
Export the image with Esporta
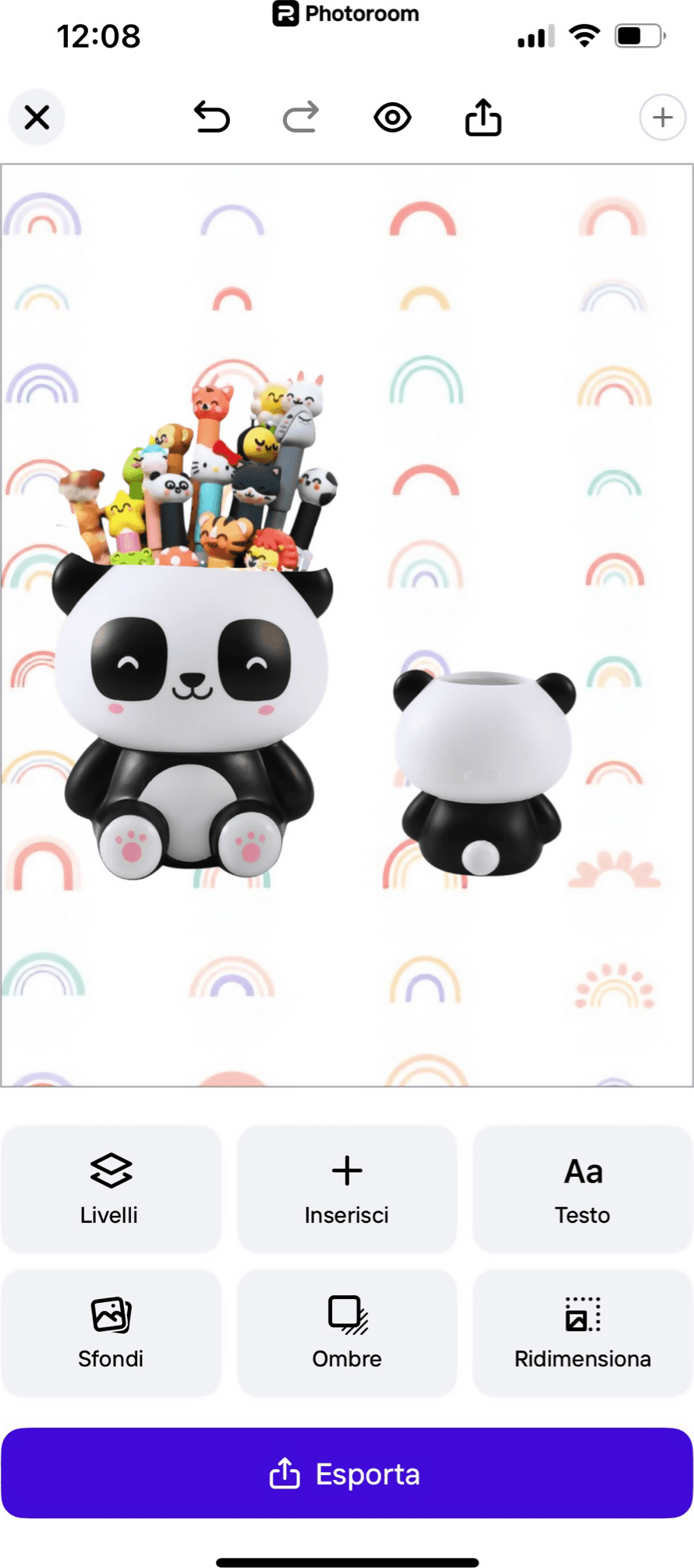click(347, 1473)
